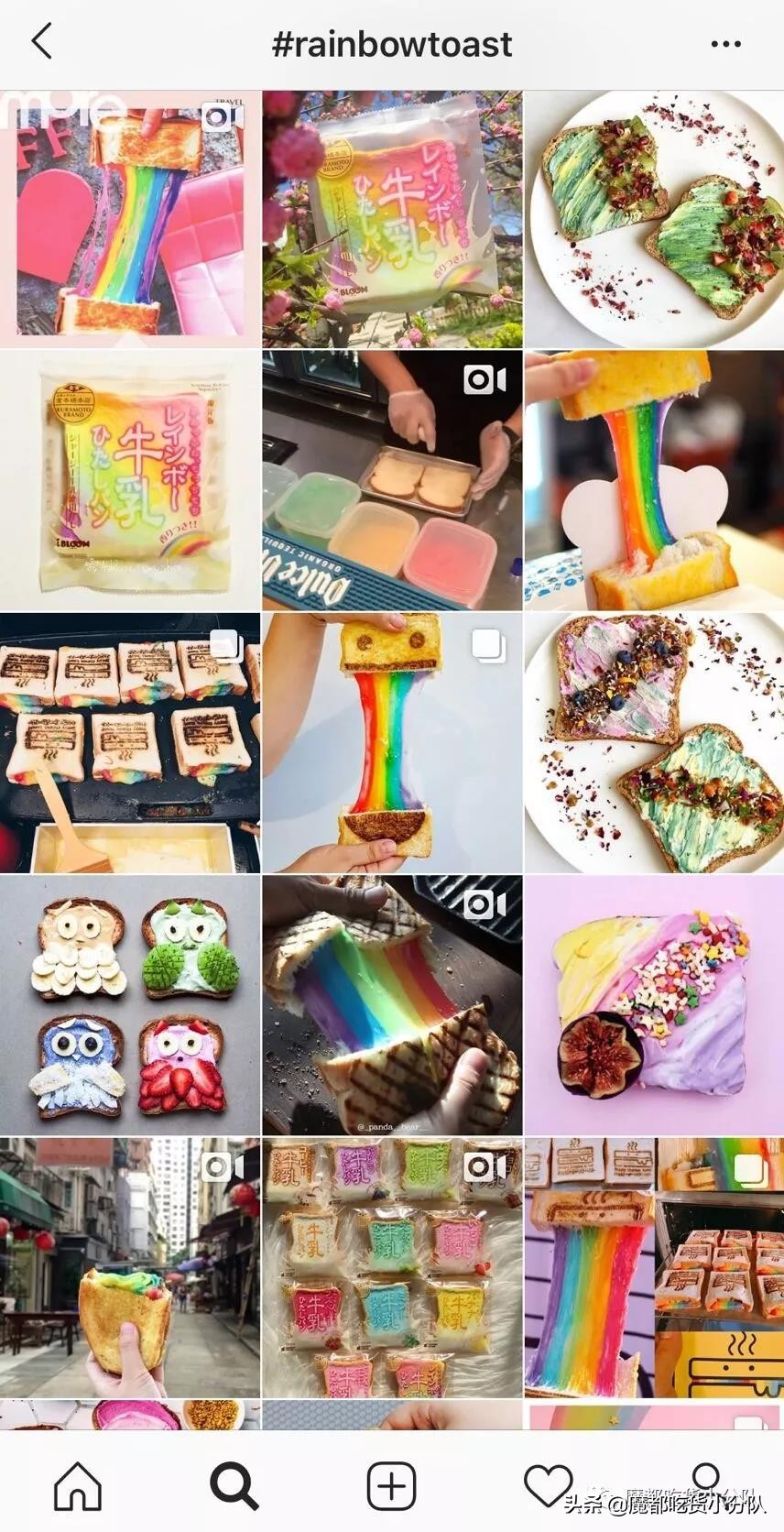This screenshot has height=1532, width=784.
Task: Open the avocado toast post on white plate
Action: (654, 219)
